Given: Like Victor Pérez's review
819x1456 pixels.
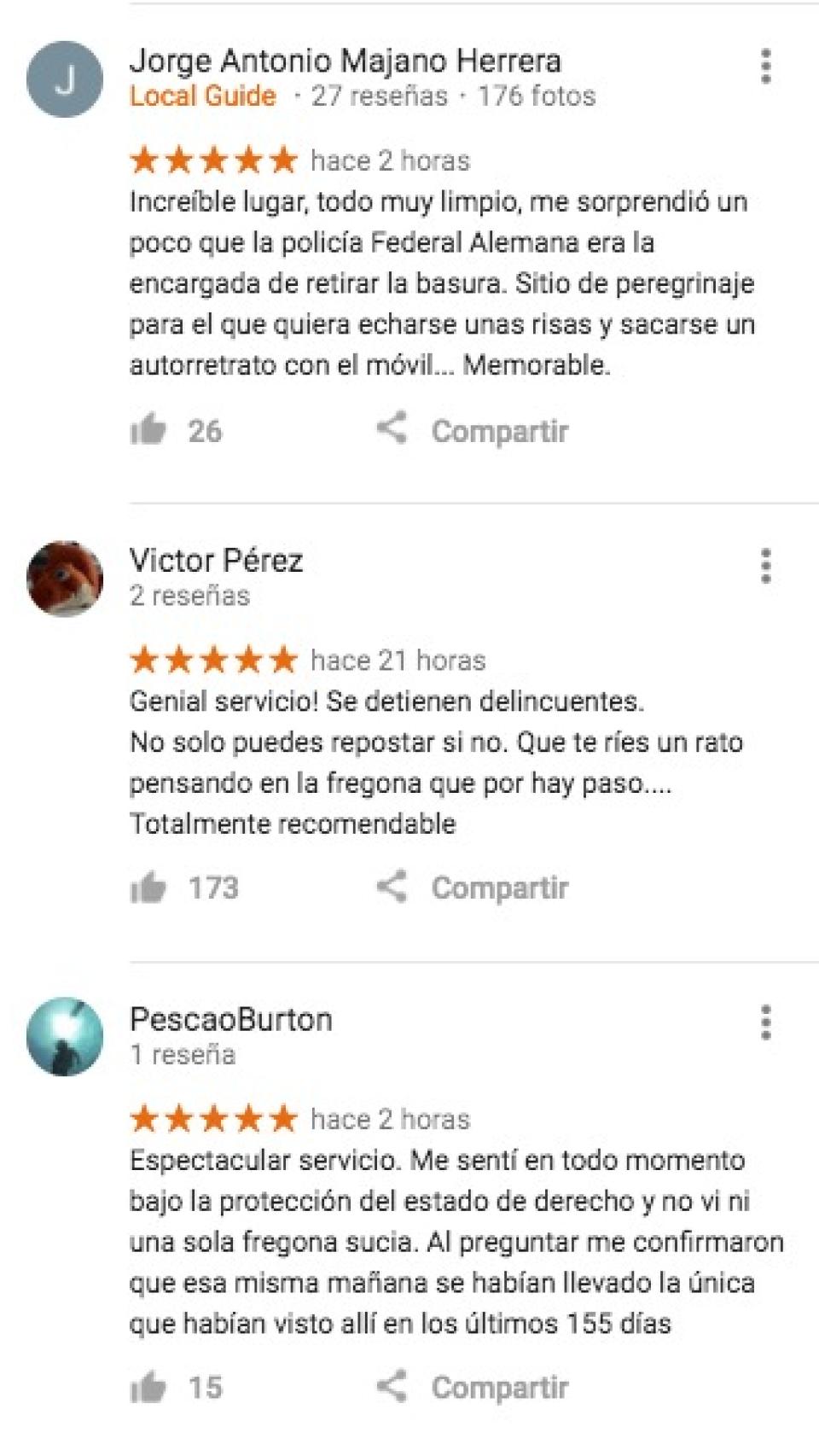Looking at the screenshot, I should (x=148, y=888).
